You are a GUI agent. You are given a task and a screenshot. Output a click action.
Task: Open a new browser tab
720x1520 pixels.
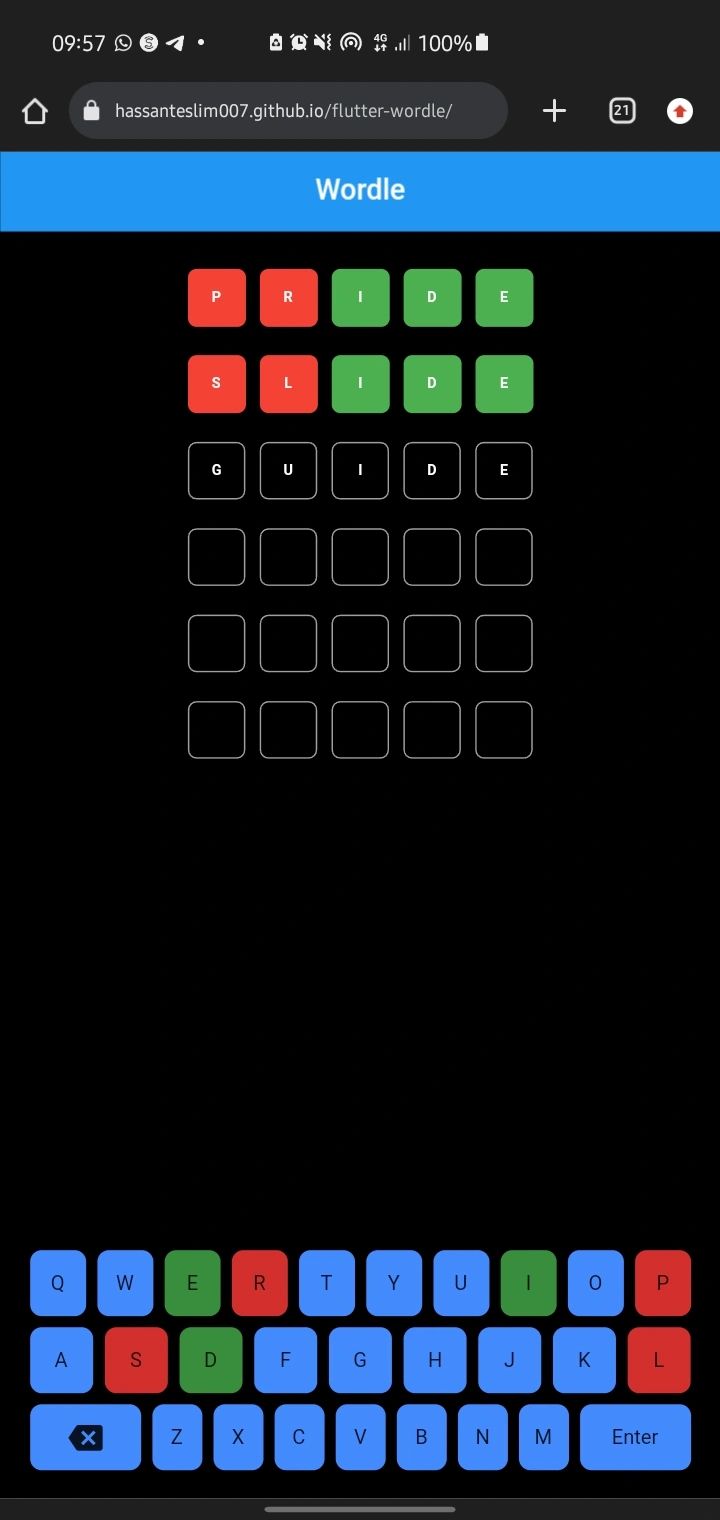click(x=554, y=111)
